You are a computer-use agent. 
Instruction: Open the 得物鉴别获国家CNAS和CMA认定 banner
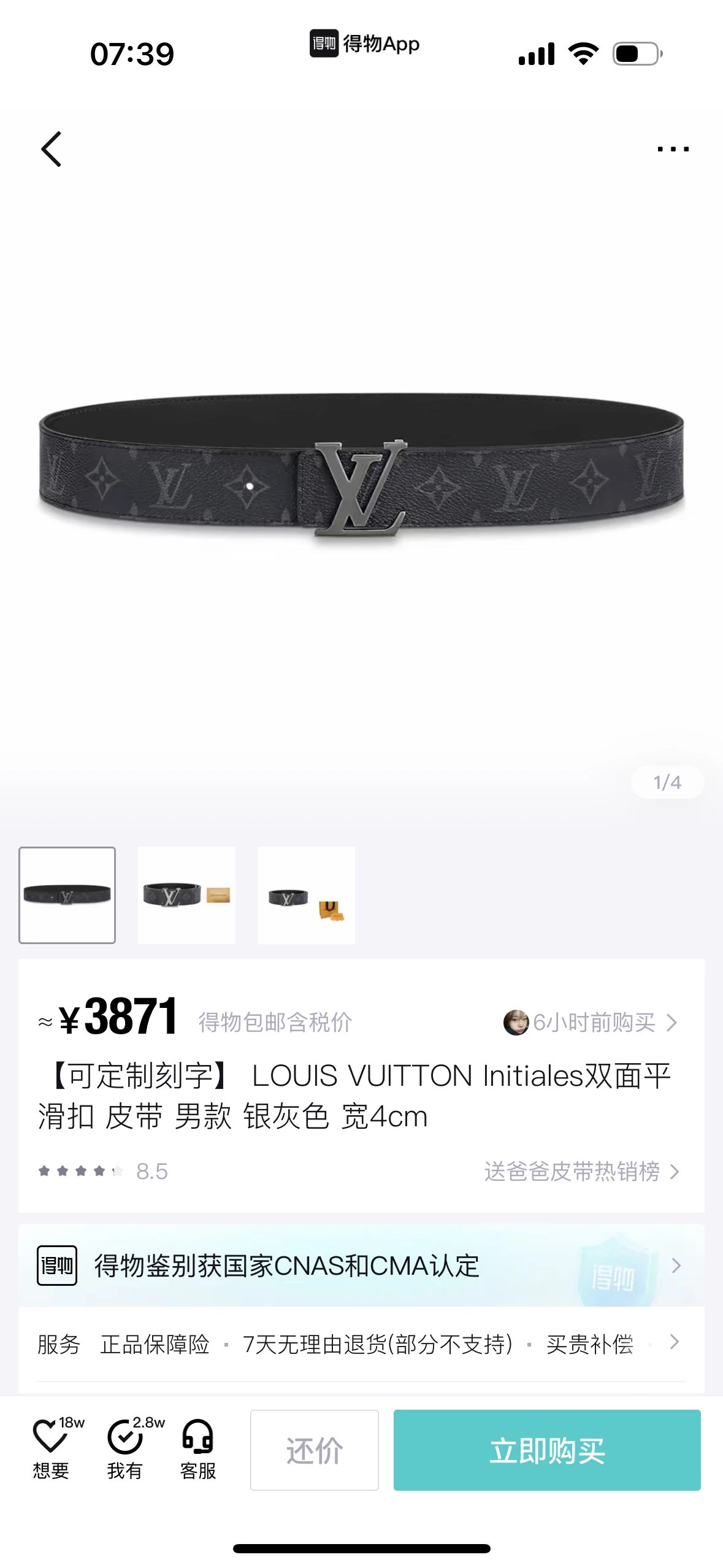pyautogui.click(x=361, y=1266)
